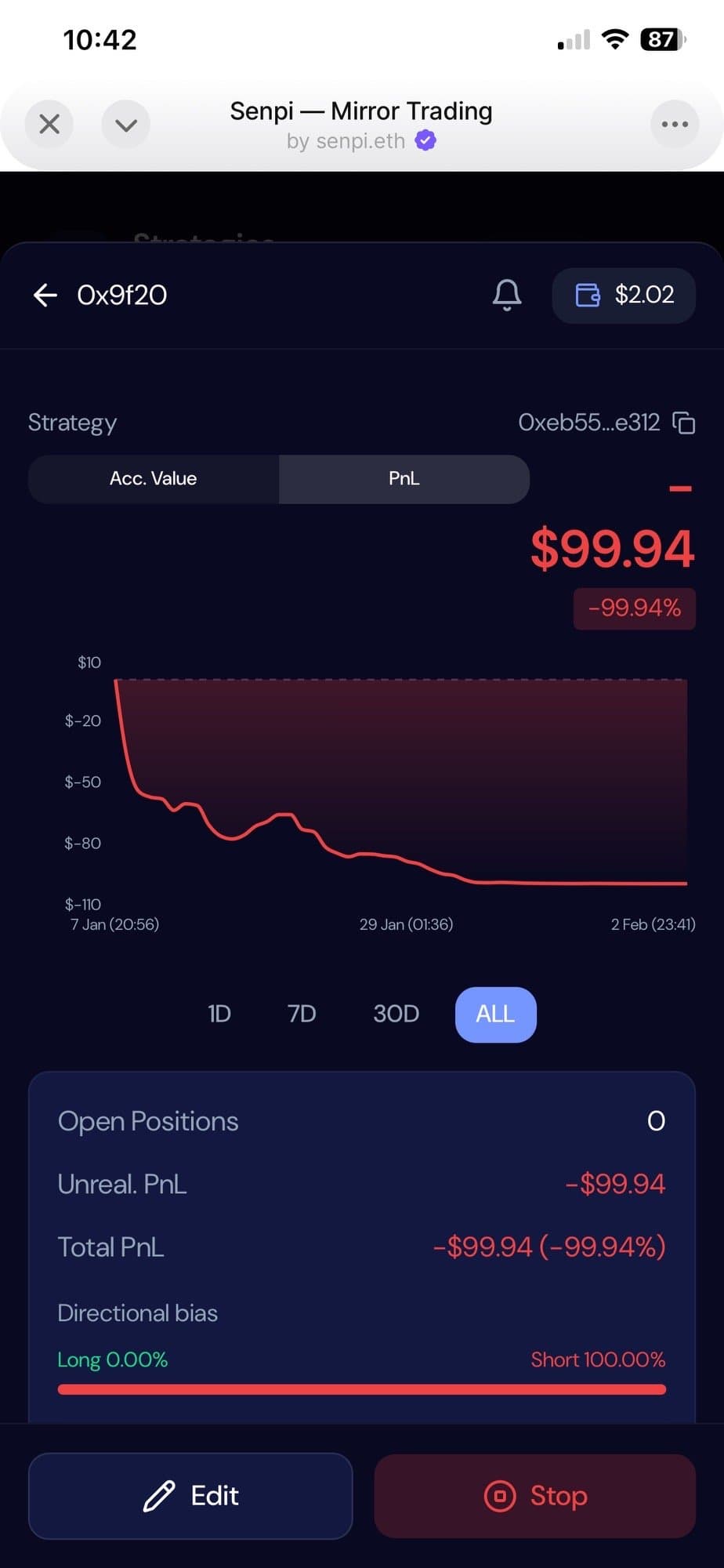Stop the mirror strategy
Screen dimensions: 724x1568
coord(535,1495)
